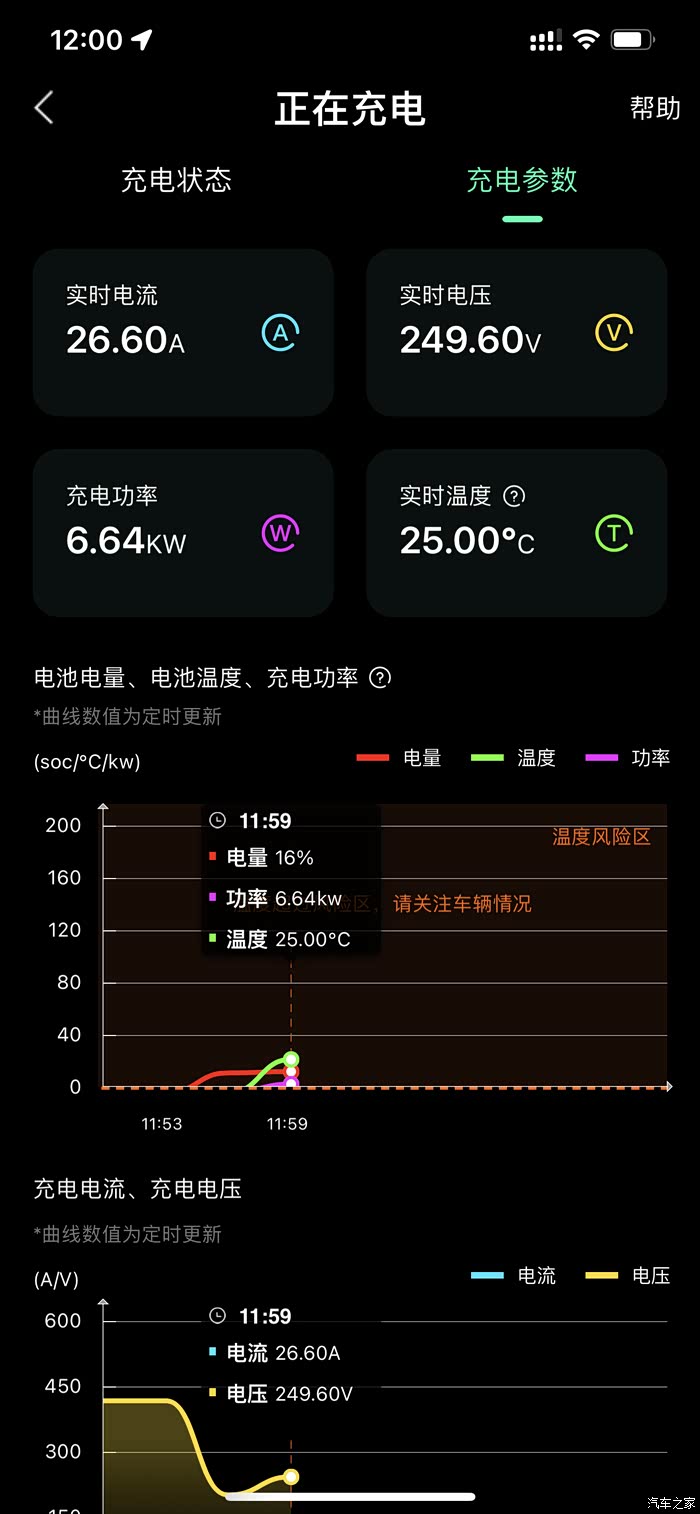Toggle the 电流 legend series
700x1514 pixels.
click(514, 1275)
